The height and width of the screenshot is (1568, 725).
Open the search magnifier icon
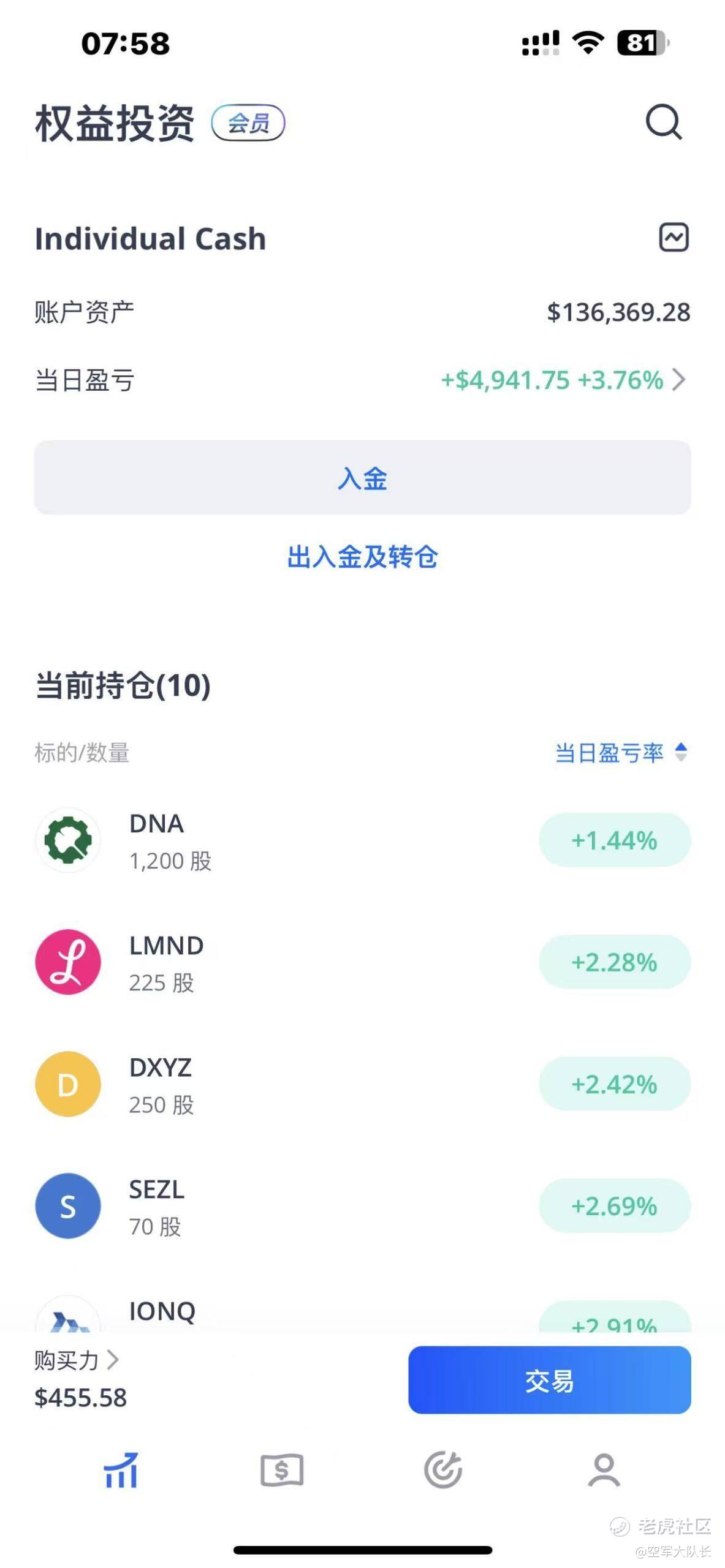(664, 122)
